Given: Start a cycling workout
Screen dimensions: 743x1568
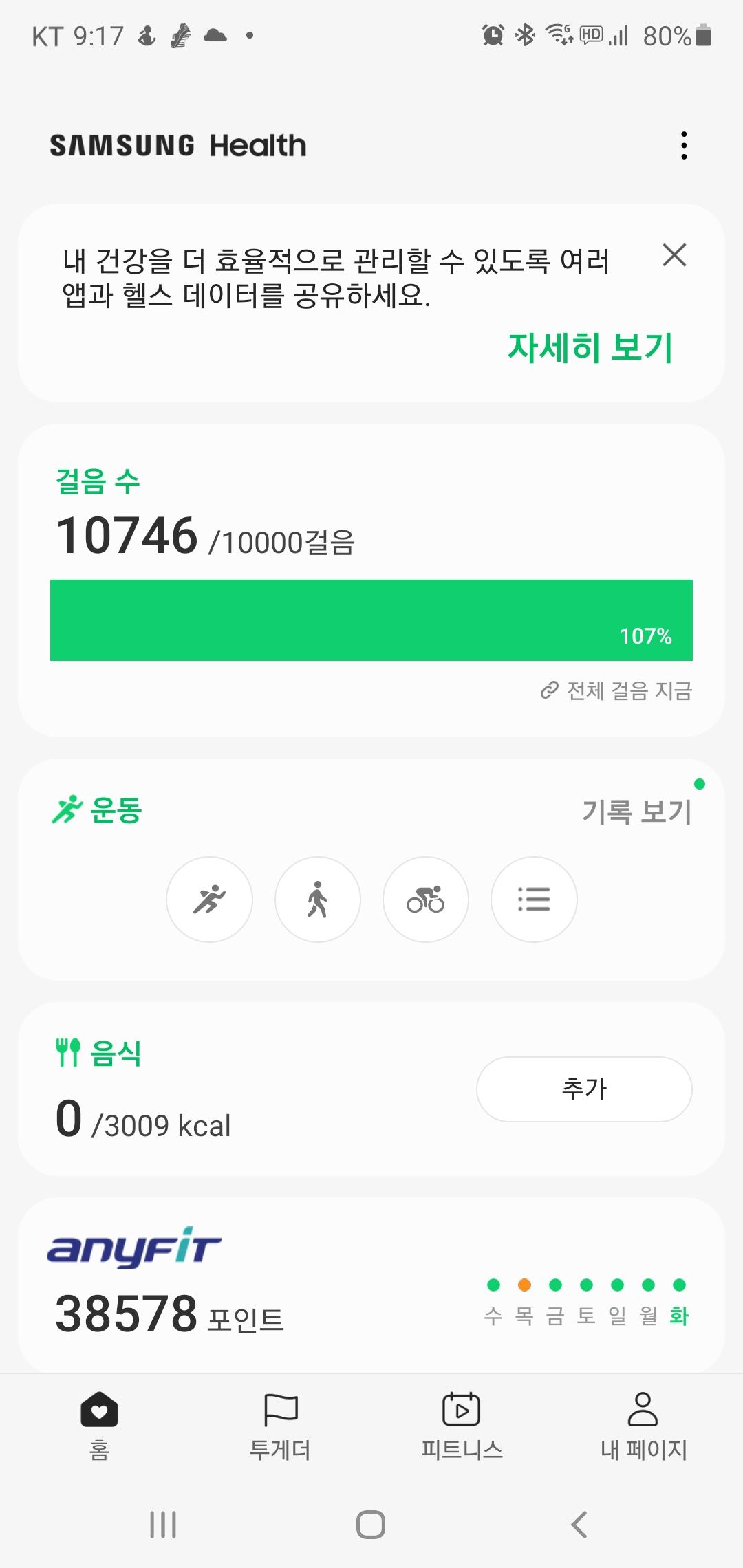Looking at the screenshot, I should coord(425,899).
